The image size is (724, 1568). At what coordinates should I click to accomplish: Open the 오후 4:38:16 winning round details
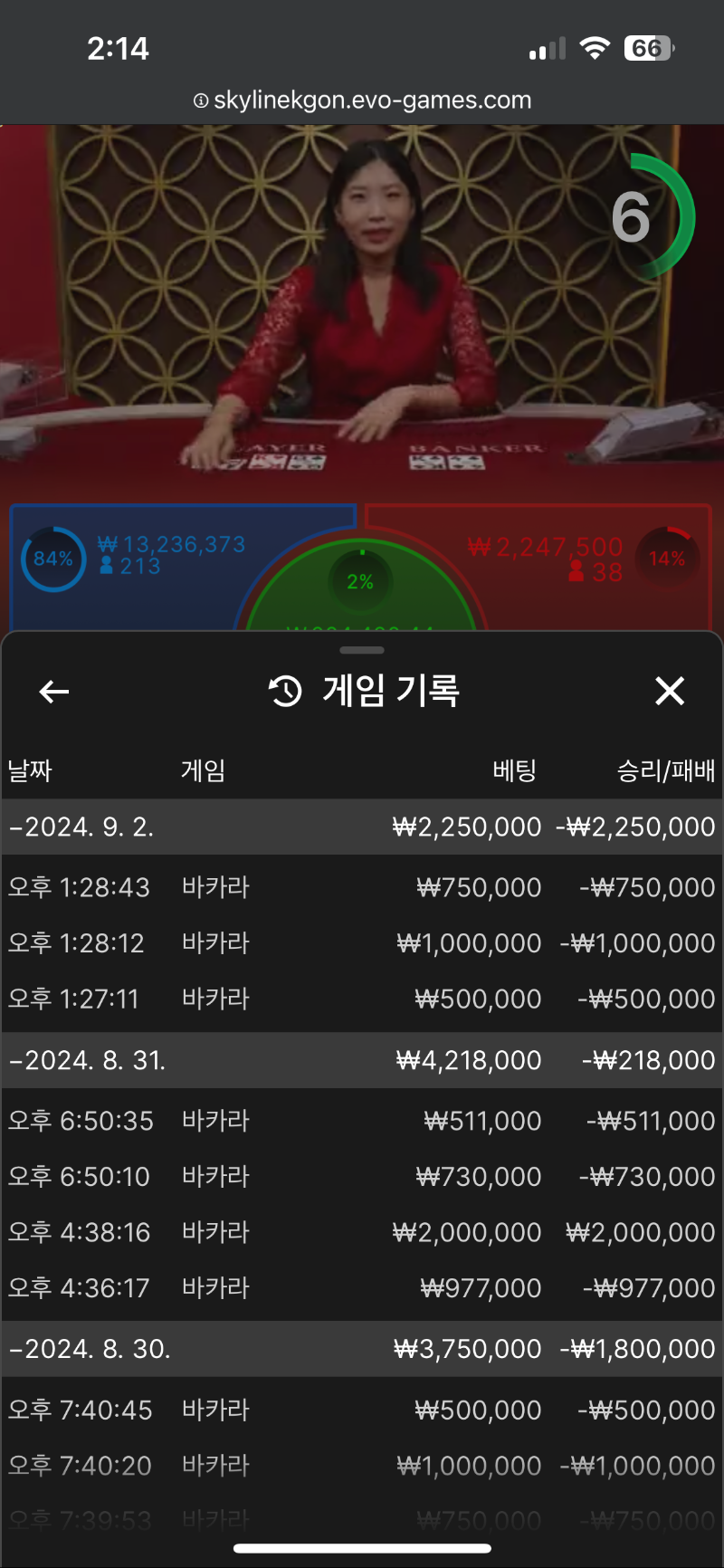pos(362,1232)
